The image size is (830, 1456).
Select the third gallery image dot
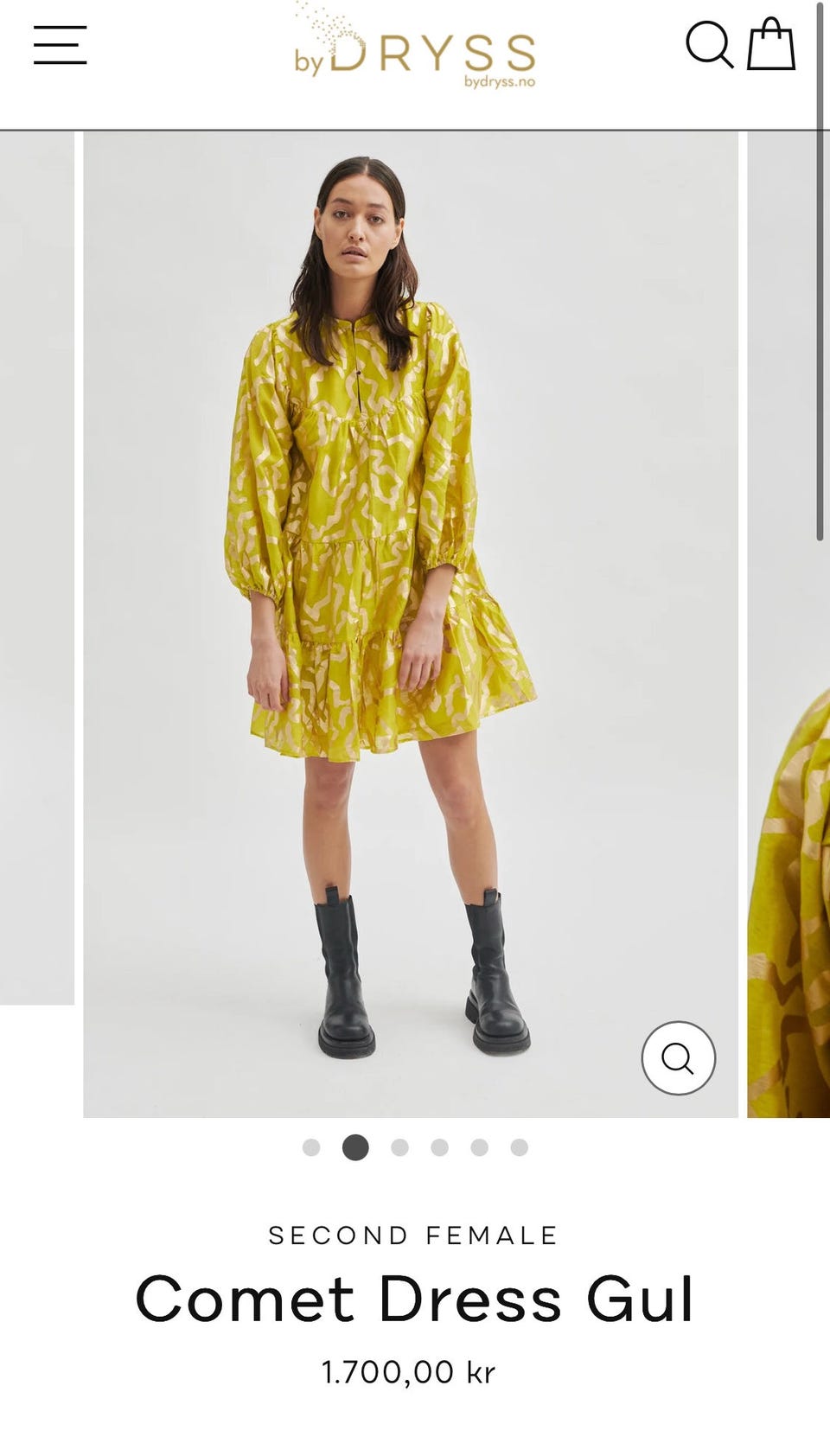399,1147
